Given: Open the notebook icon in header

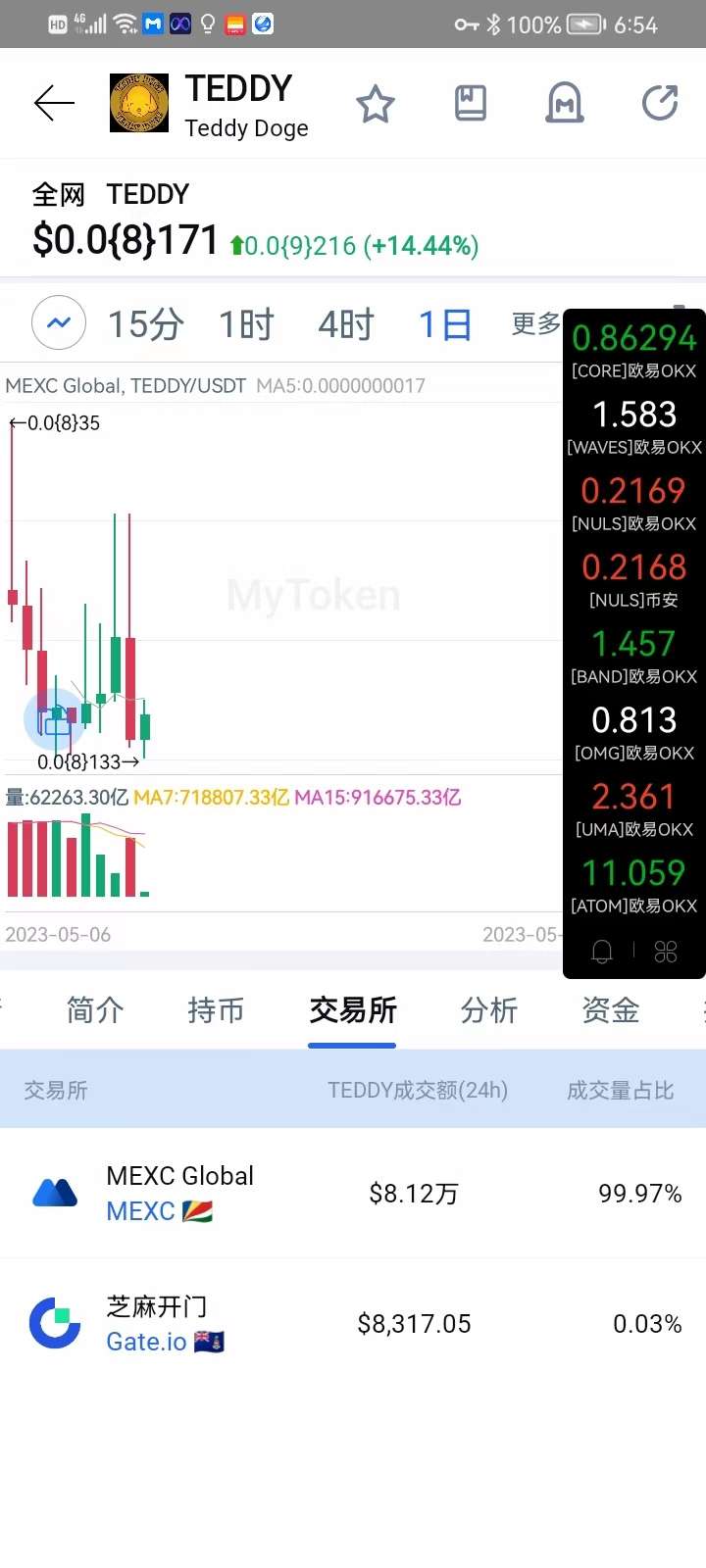Looking at the screenshot, I should point(471,103).
